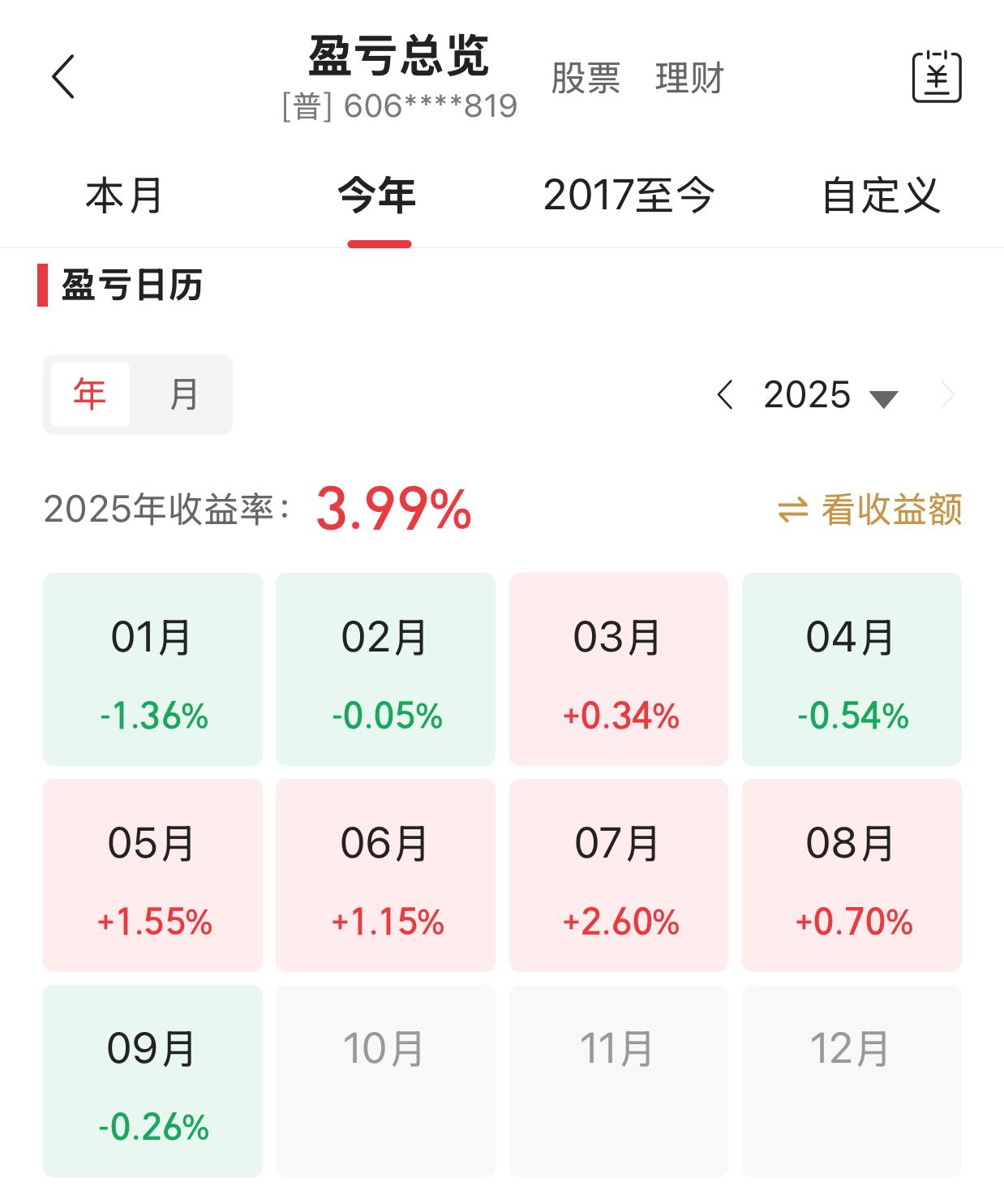Image resolution: width=1004 pixels, height=1204 pixels.
Task: Open the 08月 profit tile
Action: (852, 875)
